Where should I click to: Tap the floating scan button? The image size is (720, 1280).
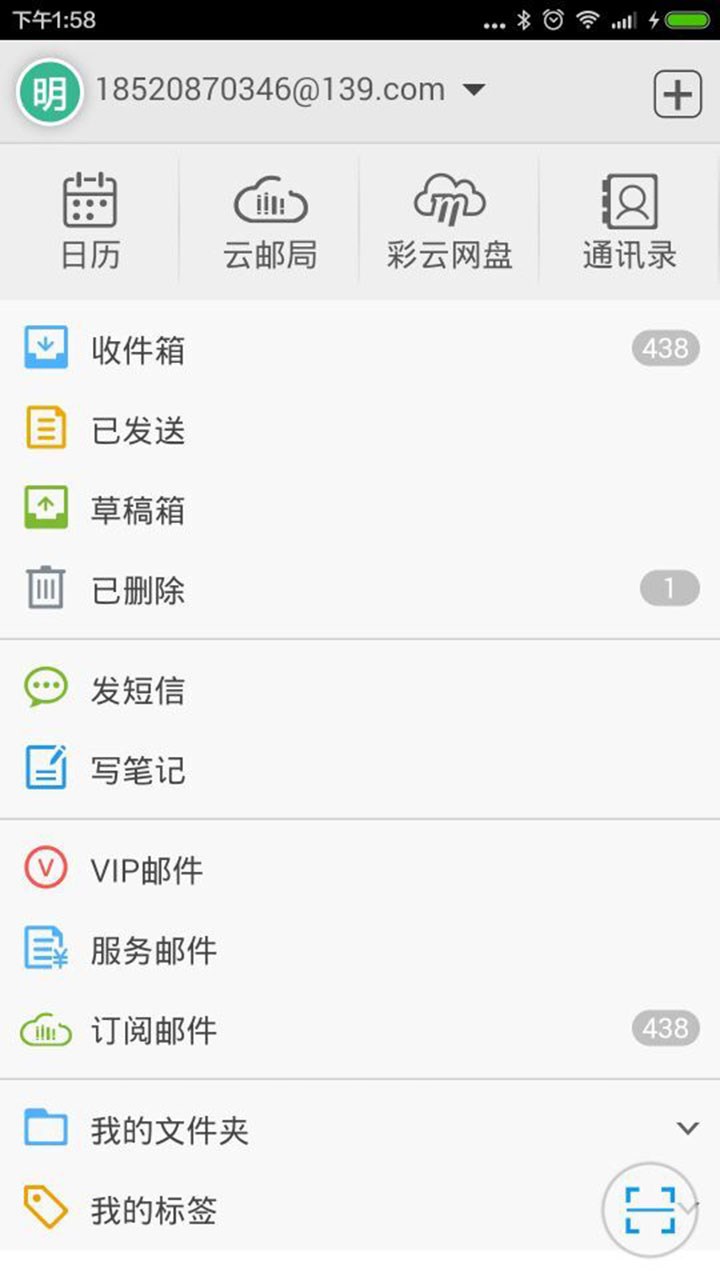649,1210
